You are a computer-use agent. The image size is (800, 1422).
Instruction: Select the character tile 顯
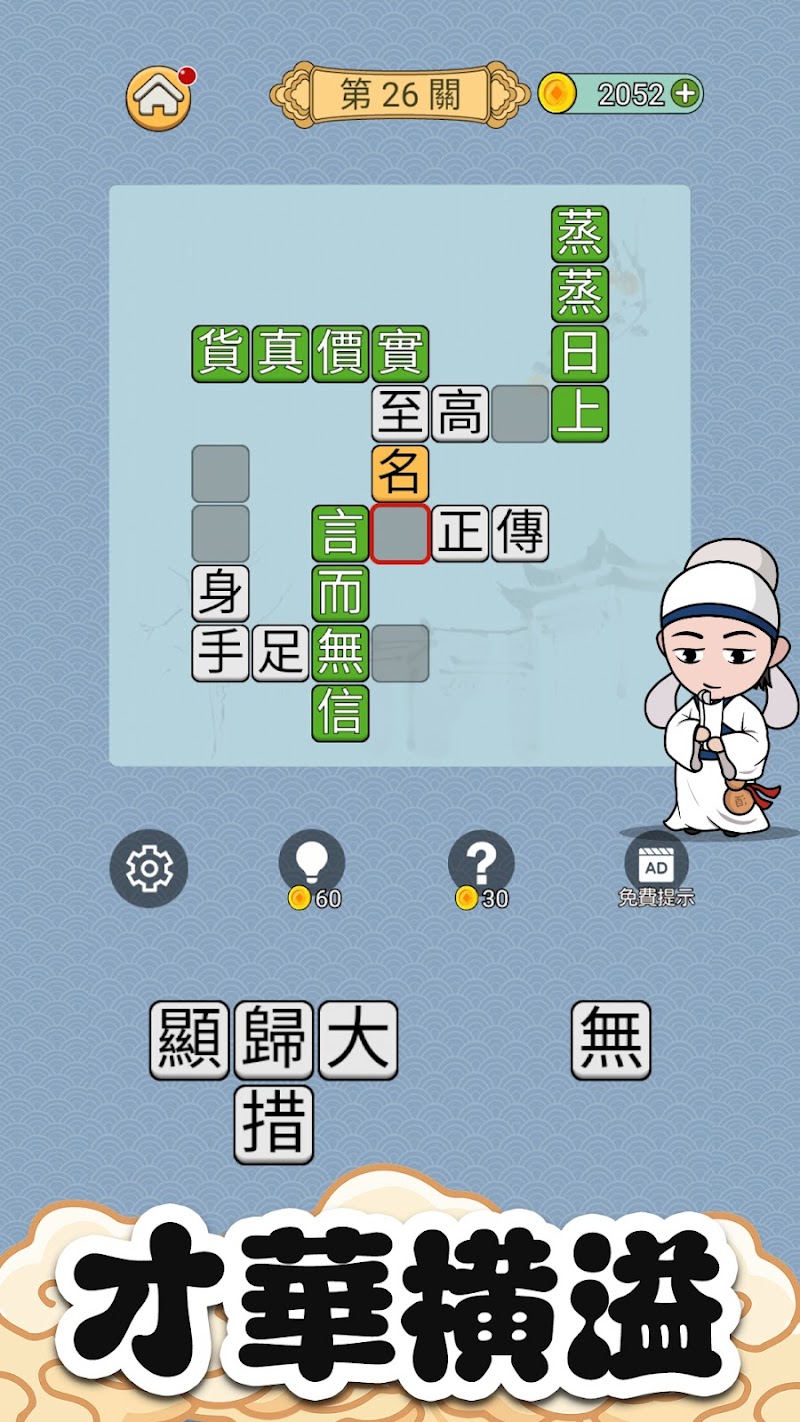190,1040
